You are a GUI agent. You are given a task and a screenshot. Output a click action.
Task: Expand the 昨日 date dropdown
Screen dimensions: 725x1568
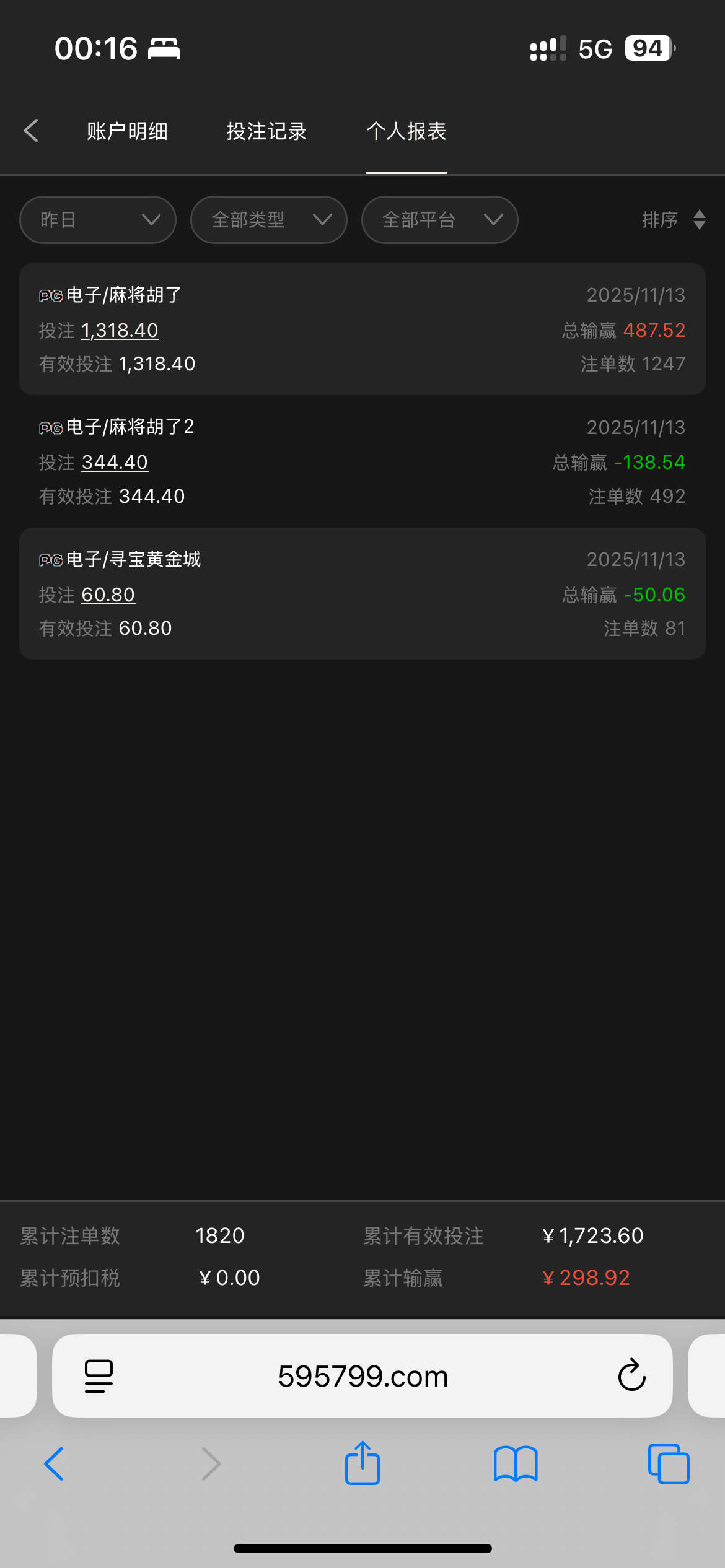click(x=98, y=220)
